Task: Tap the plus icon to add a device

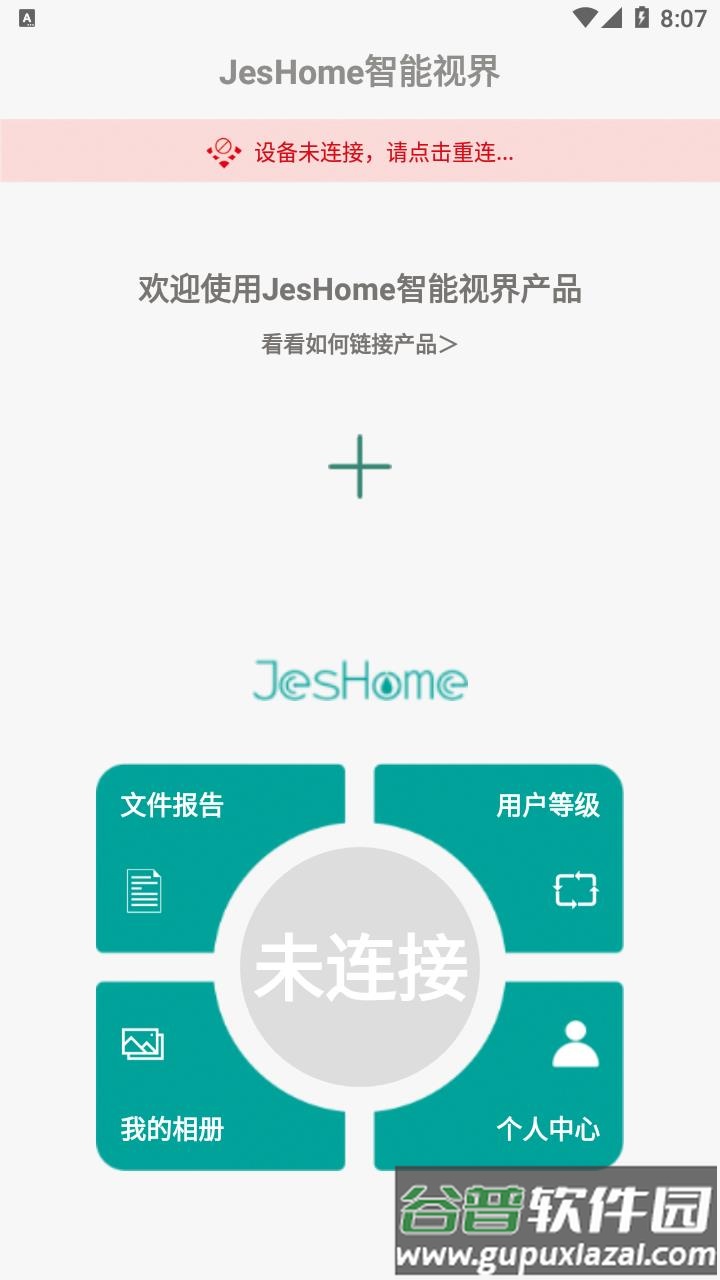Action: pyautogui.click(x=360, y=464)
